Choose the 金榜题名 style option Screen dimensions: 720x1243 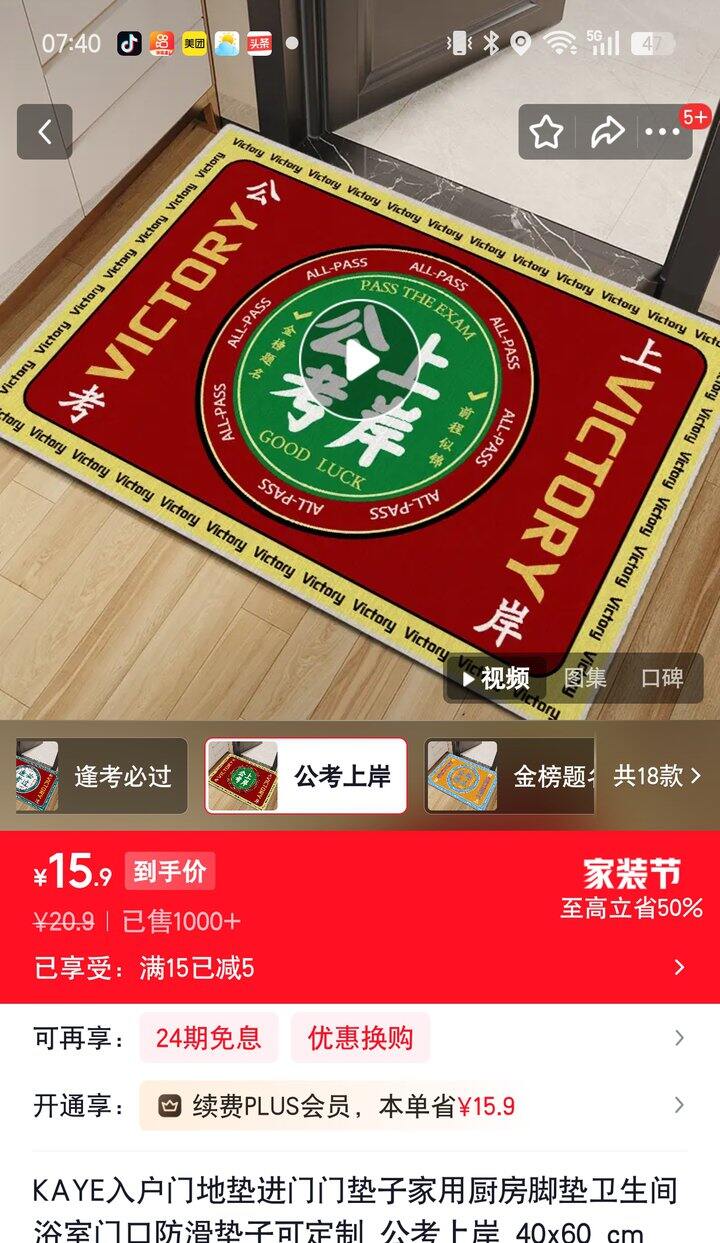(x=510, y=776)
